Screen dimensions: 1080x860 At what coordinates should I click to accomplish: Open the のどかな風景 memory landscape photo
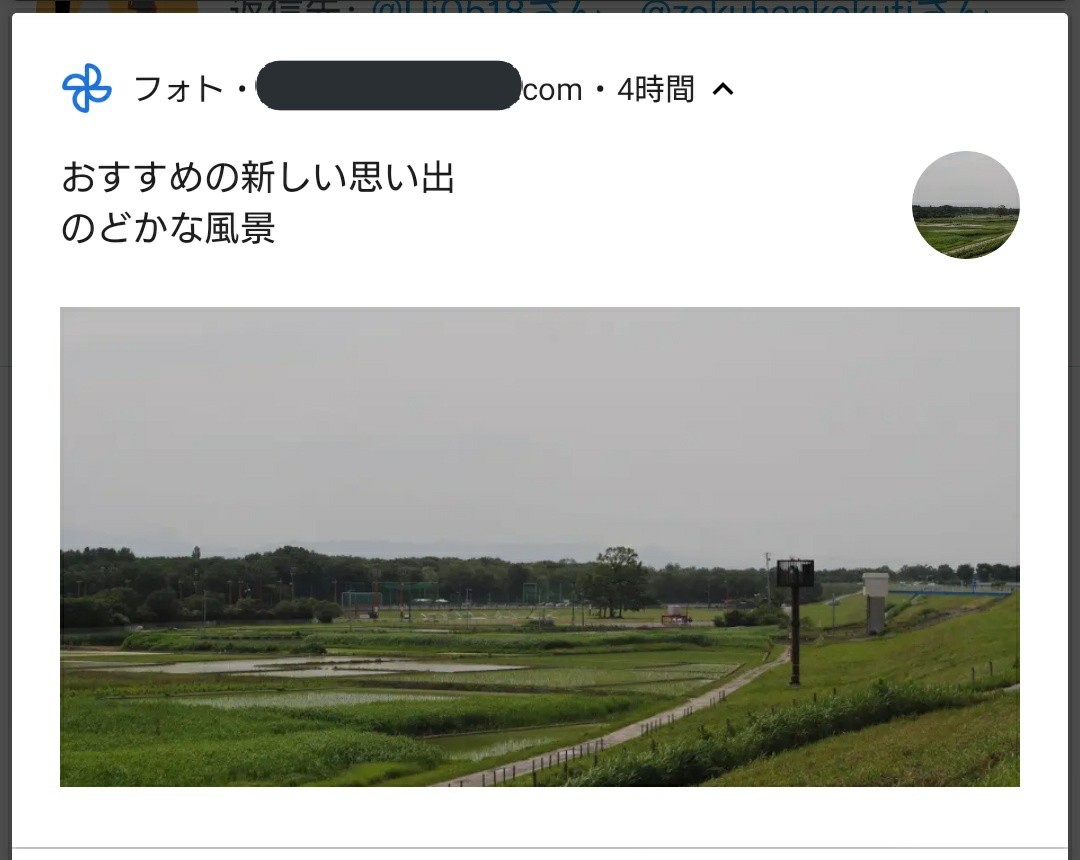[x=539, y=546]
